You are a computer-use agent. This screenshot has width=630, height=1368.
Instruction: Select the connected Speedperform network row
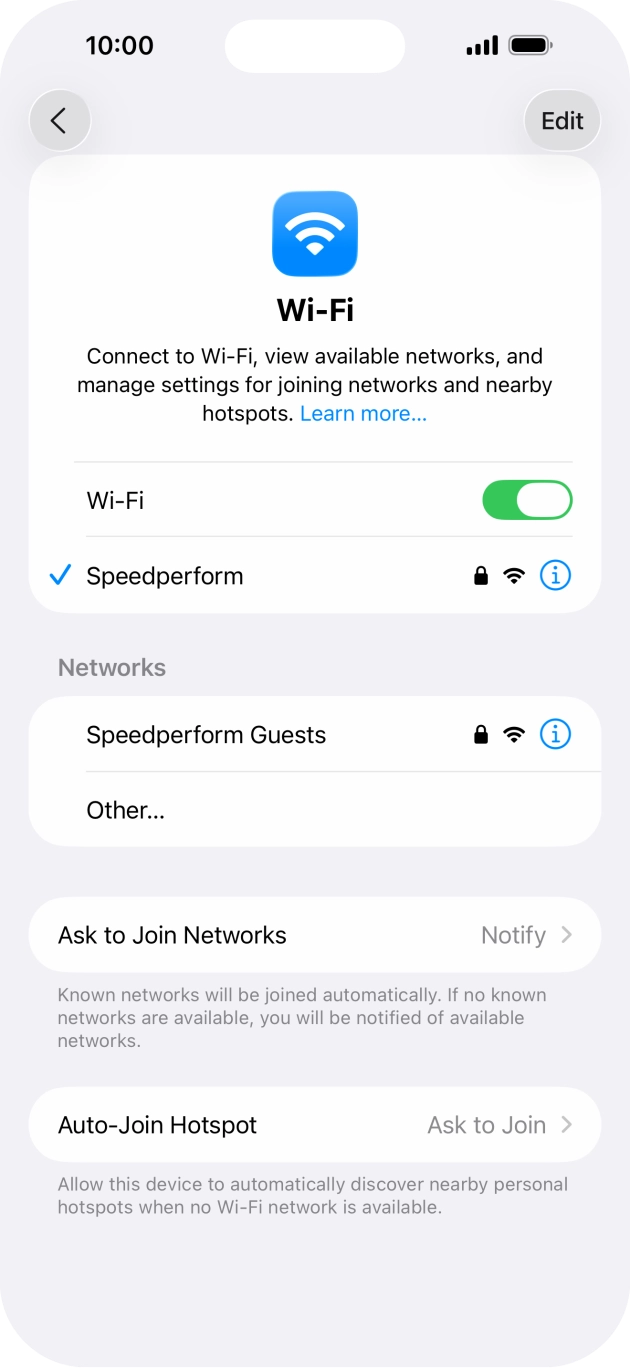tap(165, 576)
